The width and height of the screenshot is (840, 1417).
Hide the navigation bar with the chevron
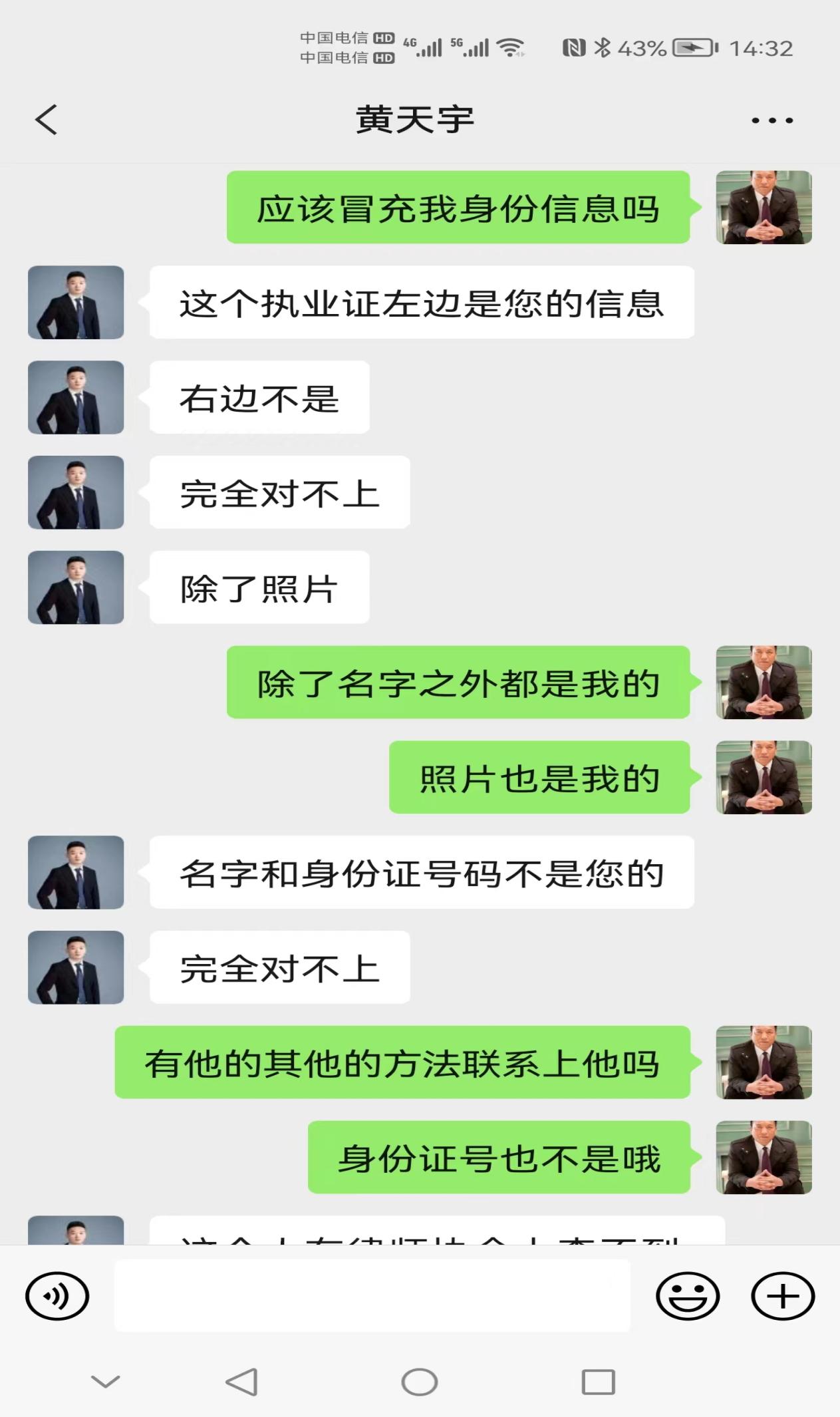click(x=105, y=1382)
